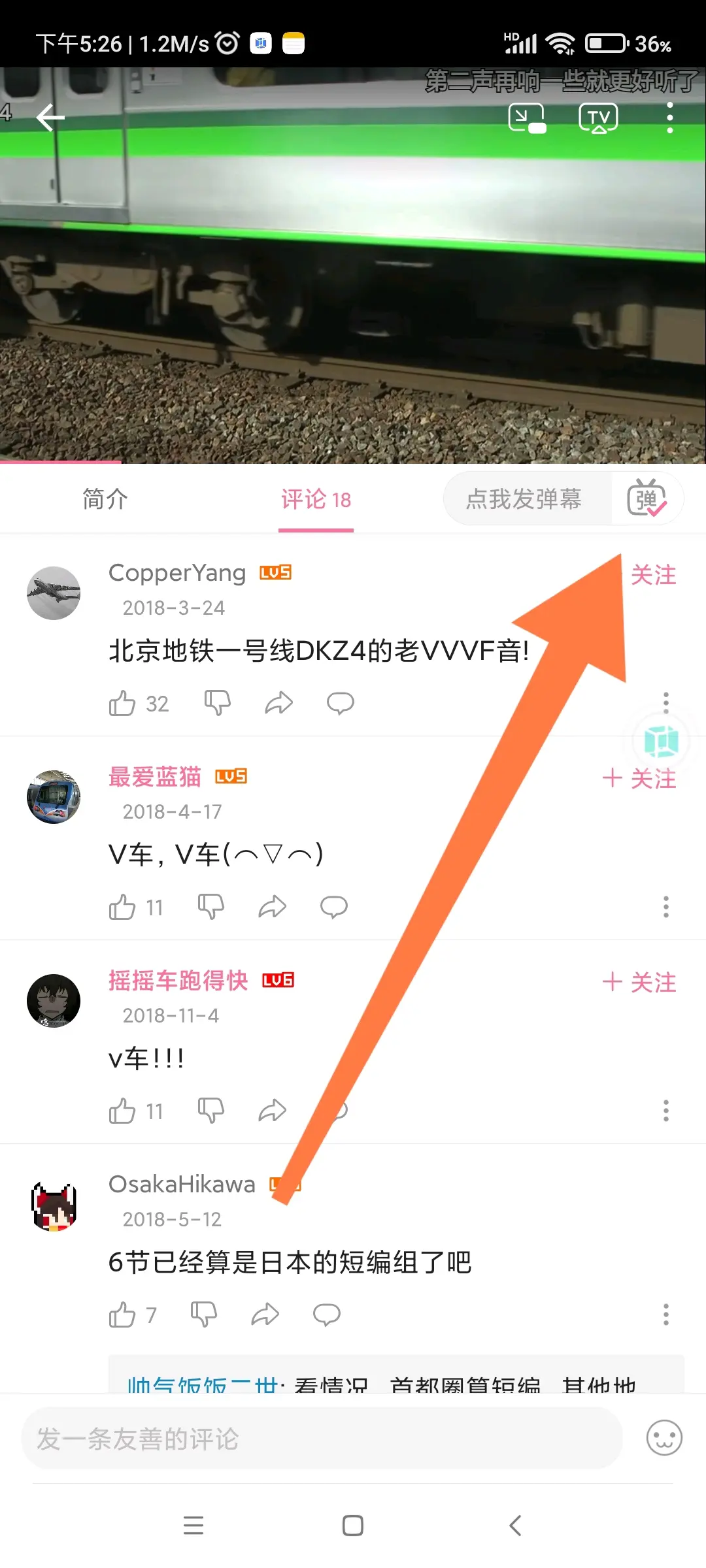
Task: Switch to the 简介 tab
Action: (105, 499)
